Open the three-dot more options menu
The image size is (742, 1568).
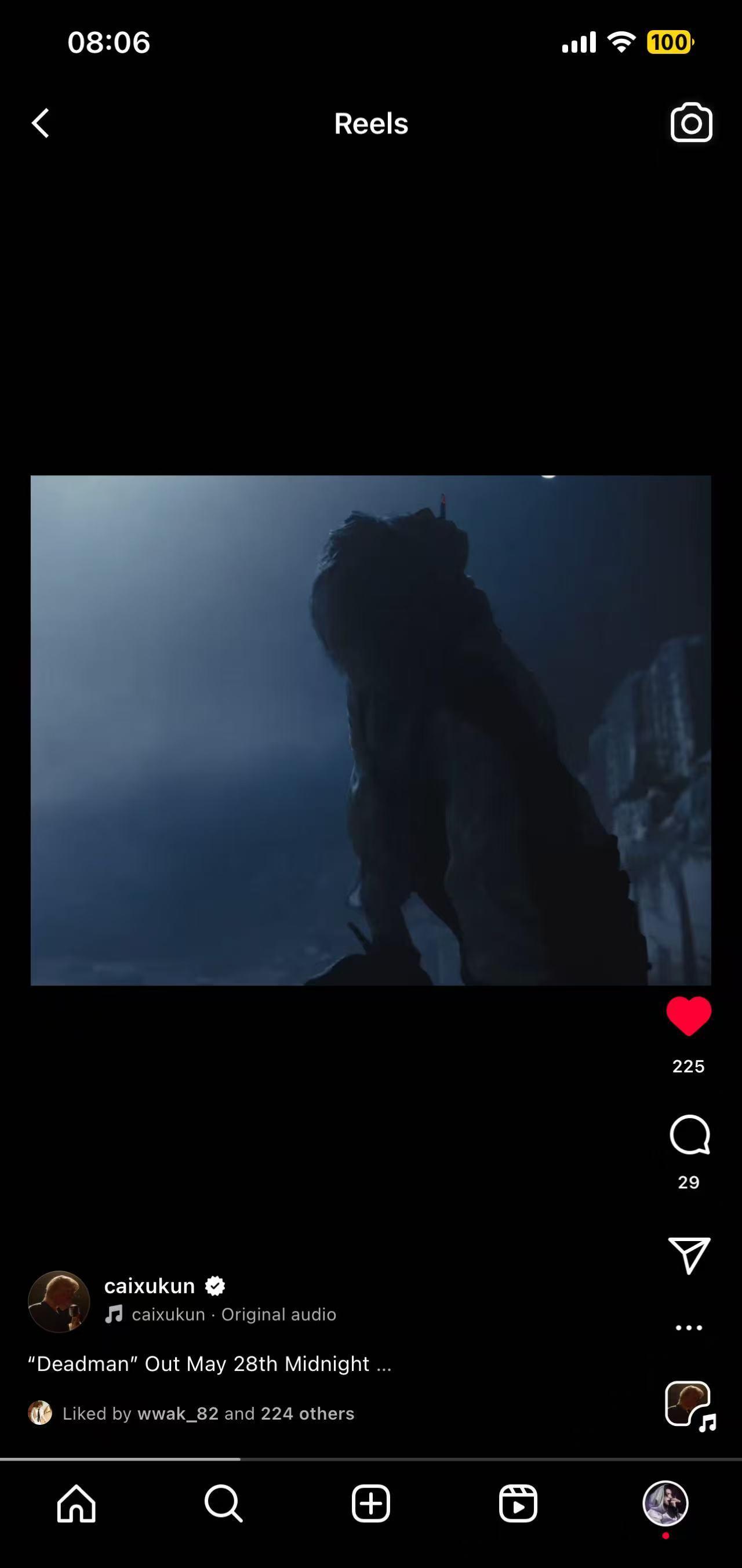click(x=689, y=1327)
